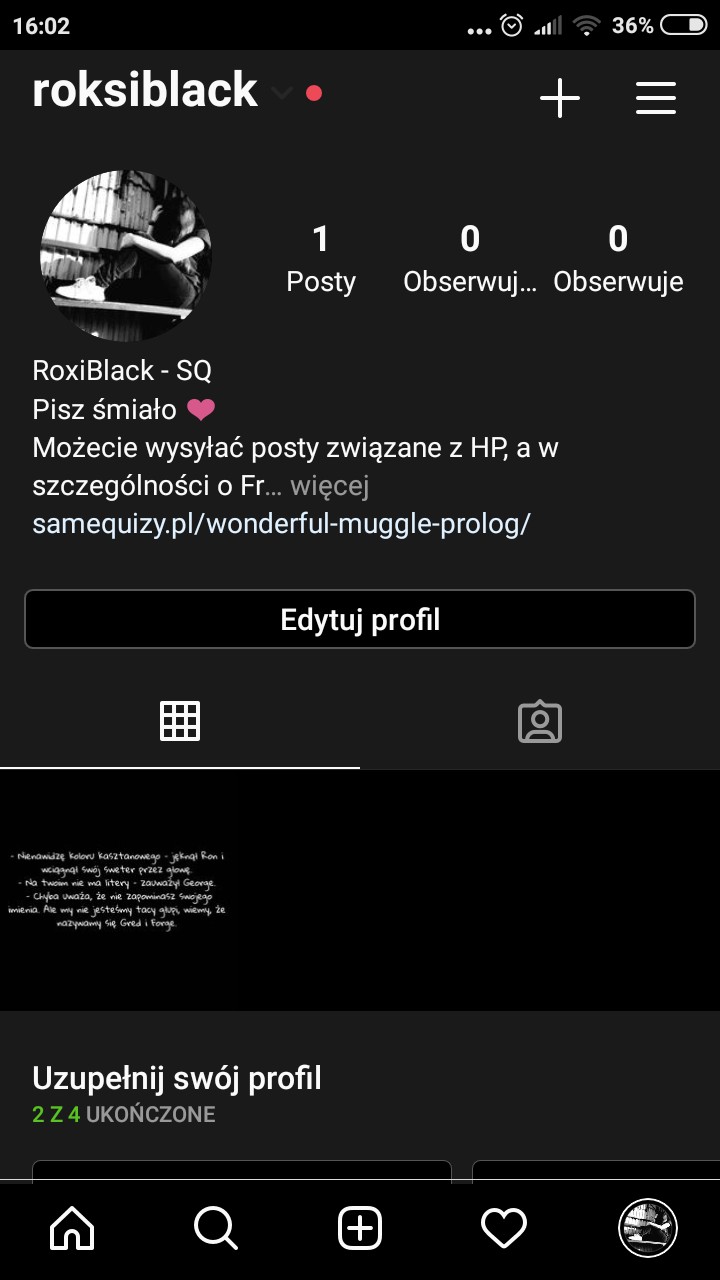Open the account switcher next to roksiblack
Screen dimensions: 720x1280
point(283,93)
